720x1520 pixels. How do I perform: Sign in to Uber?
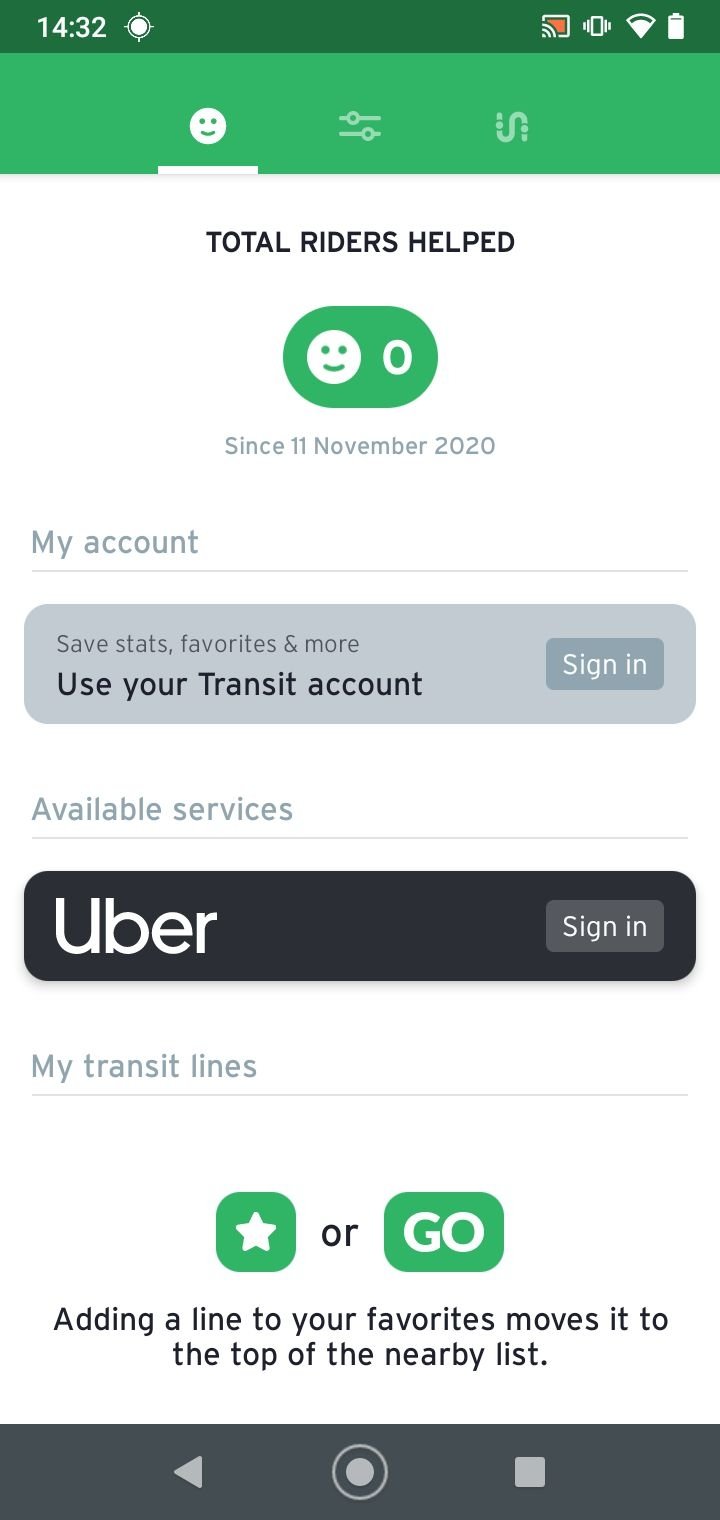pyautogui.click(x=604, y=926)
